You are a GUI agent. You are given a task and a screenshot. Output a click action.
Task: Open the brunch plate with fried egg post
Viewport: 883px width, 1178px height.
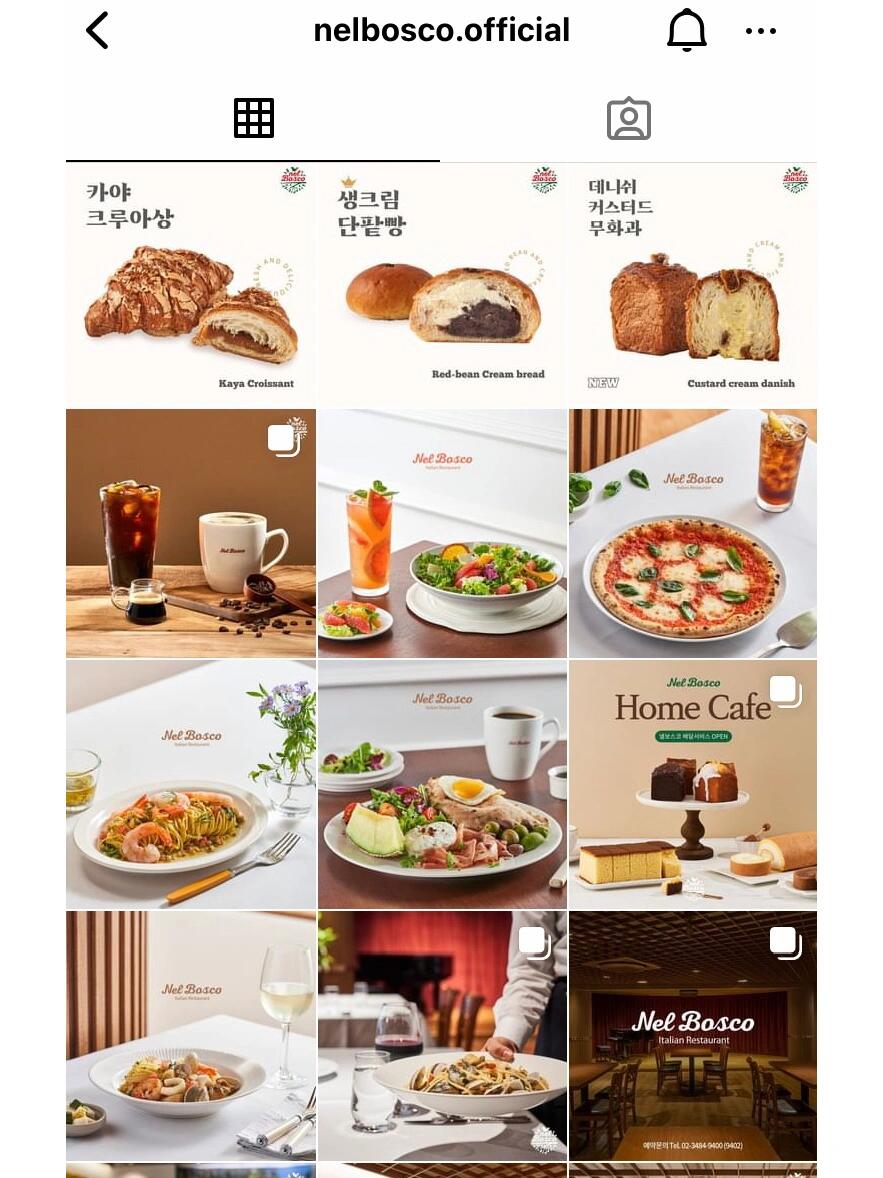tap(442, 784)
